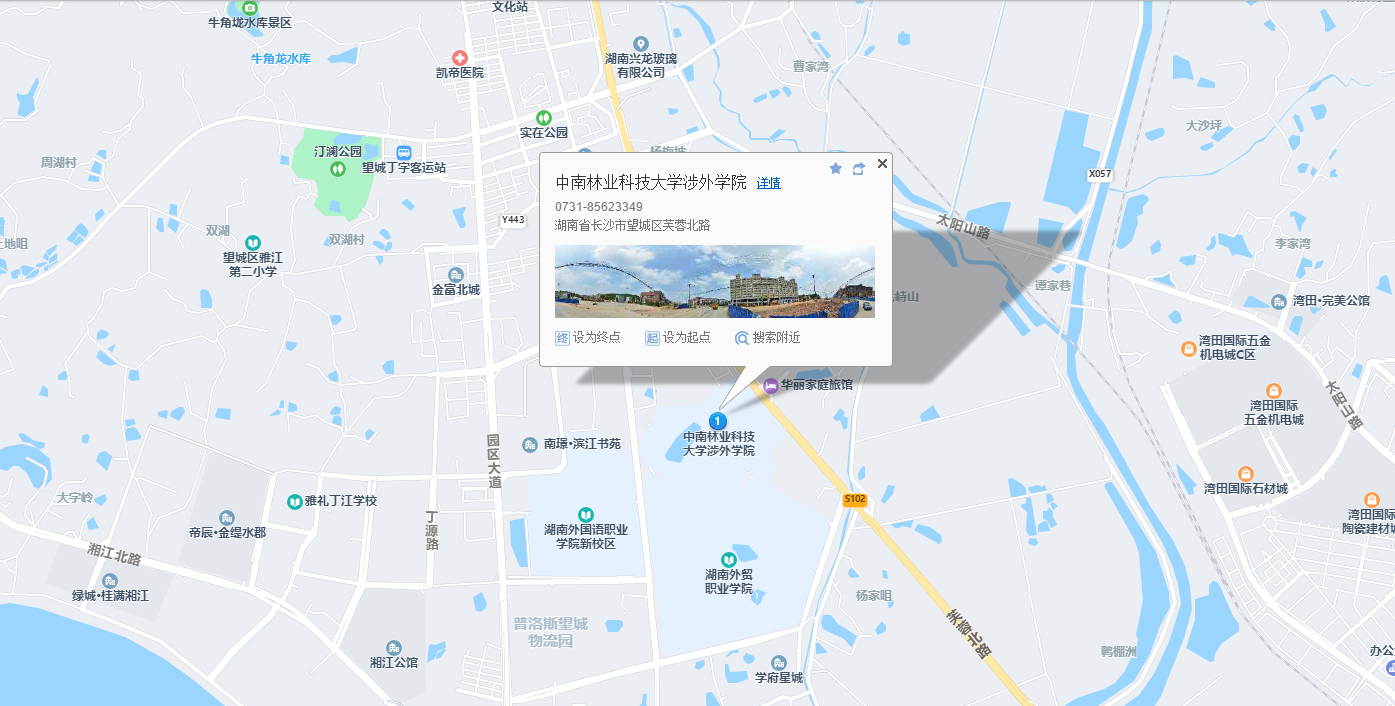Select 华丽家庭旅馆 hotel marker

click(x=771, y=385)
